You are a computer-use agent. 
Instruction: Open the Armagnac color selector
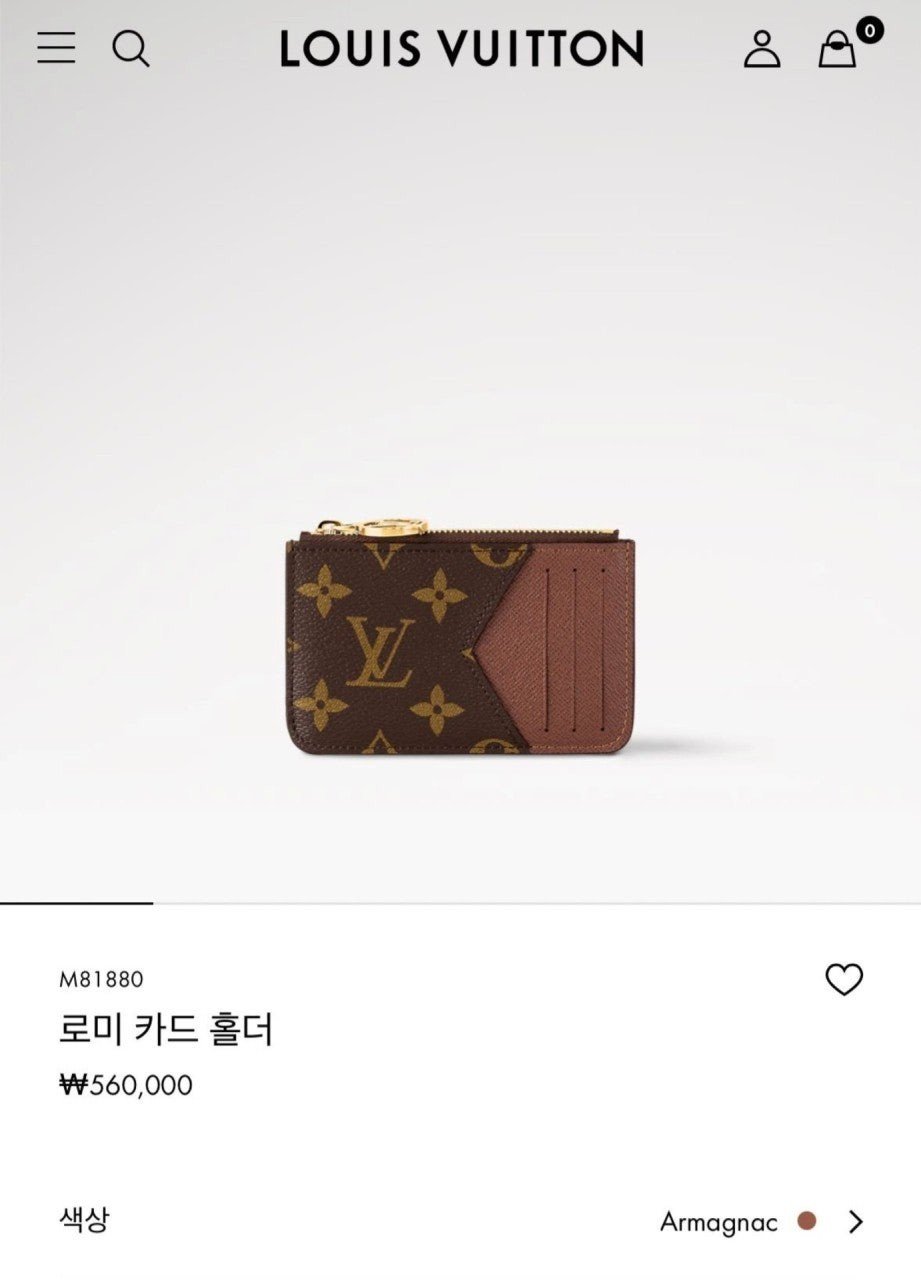(760, 1221)
